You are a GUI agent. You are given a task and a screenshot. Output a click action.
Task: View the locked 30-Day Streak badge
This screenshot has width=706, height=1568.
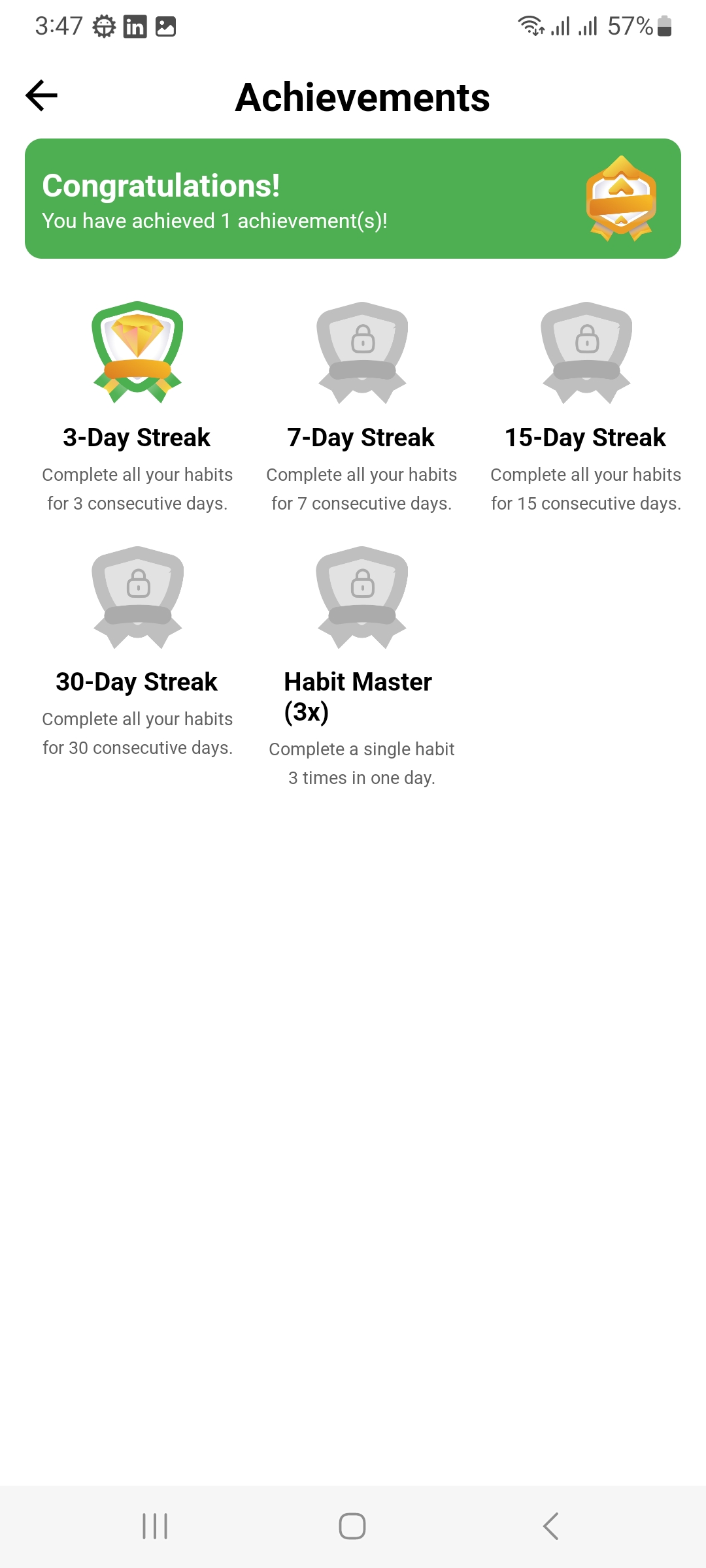point(137,596)
